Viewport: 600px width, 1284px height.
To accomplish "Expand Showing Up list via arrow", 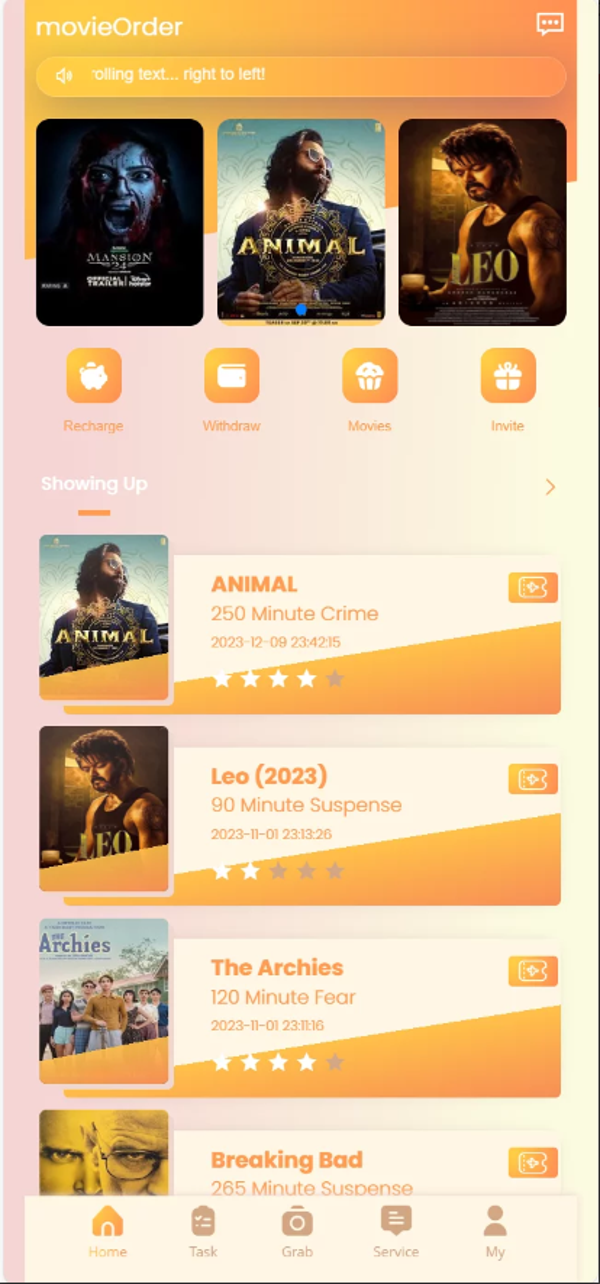I will click(550, 487).
